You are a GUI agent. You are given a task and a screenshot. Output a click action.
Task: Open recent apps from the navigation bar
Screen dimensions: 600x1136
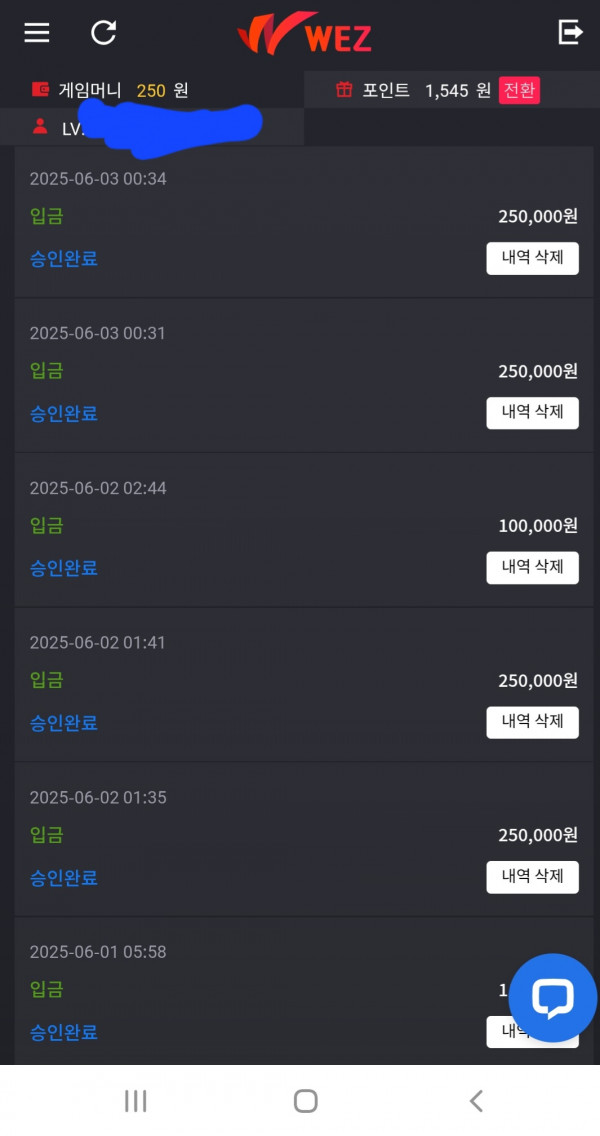point(136,1100)
